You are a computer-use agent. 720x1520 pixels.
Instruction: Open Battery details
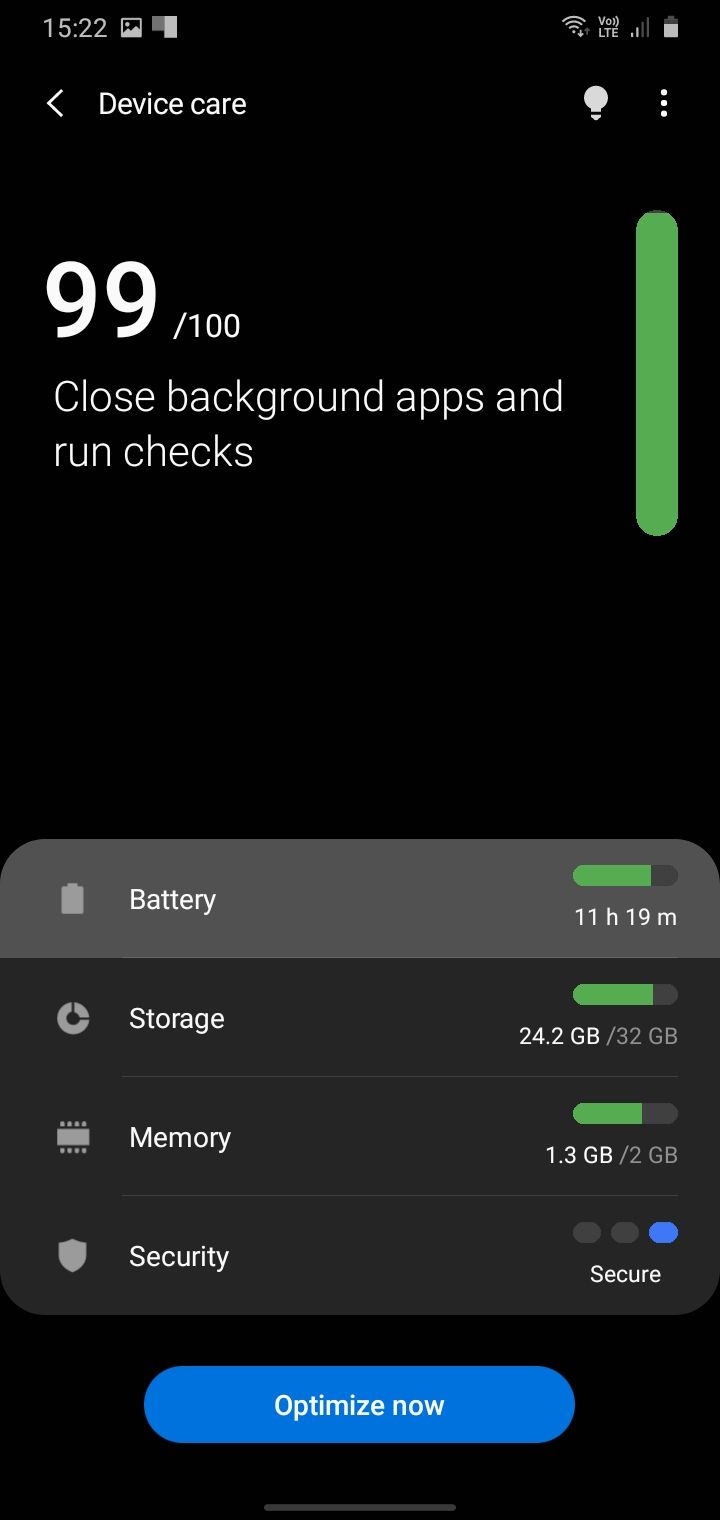click(360, 899)
